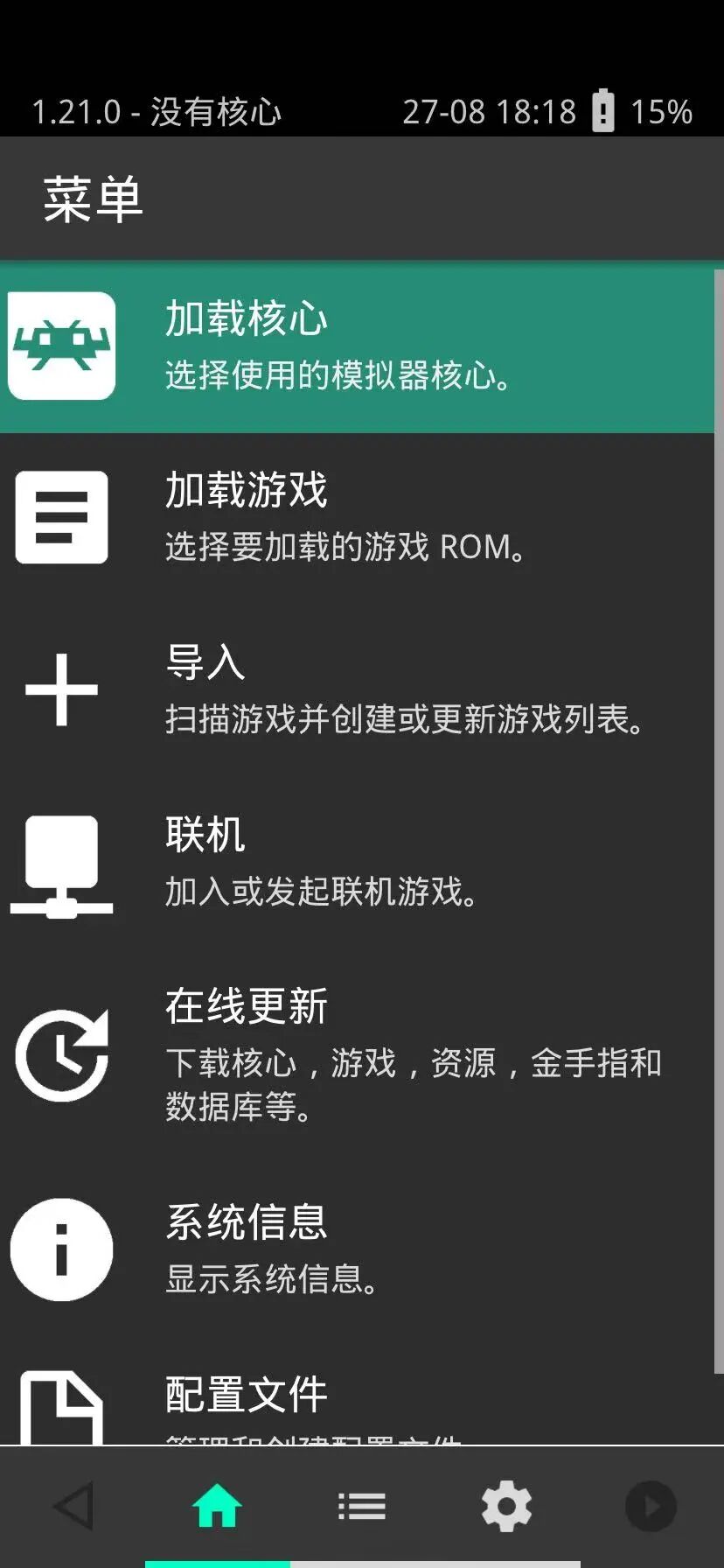Click the version text 1.21.0 没有核心
724x1568 pixels.
coord(157,112)
